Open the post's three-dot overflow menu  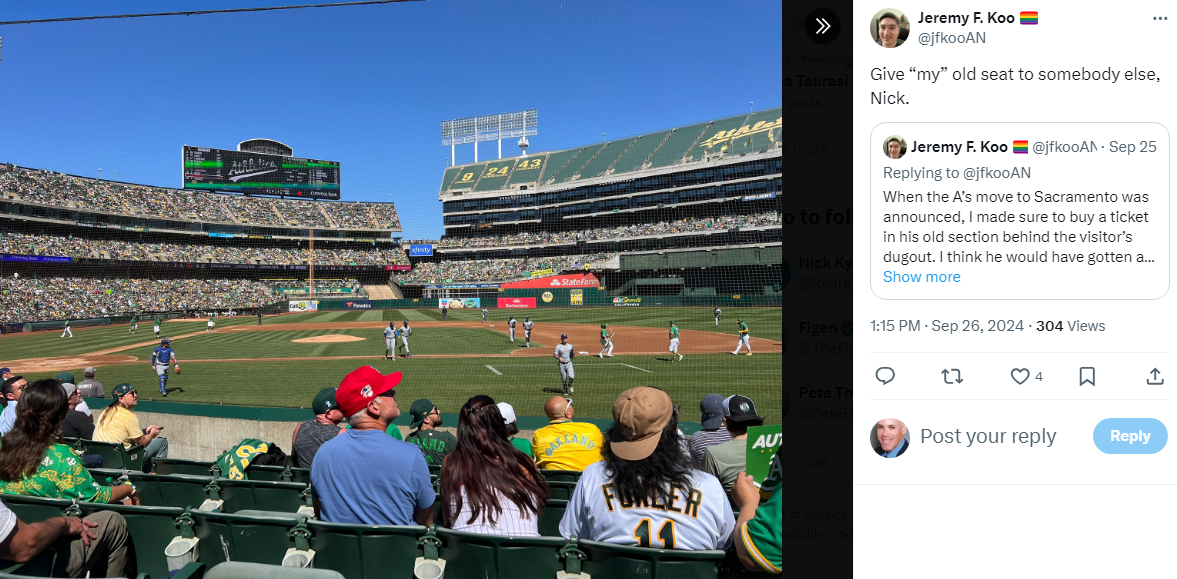[1159, 19]
